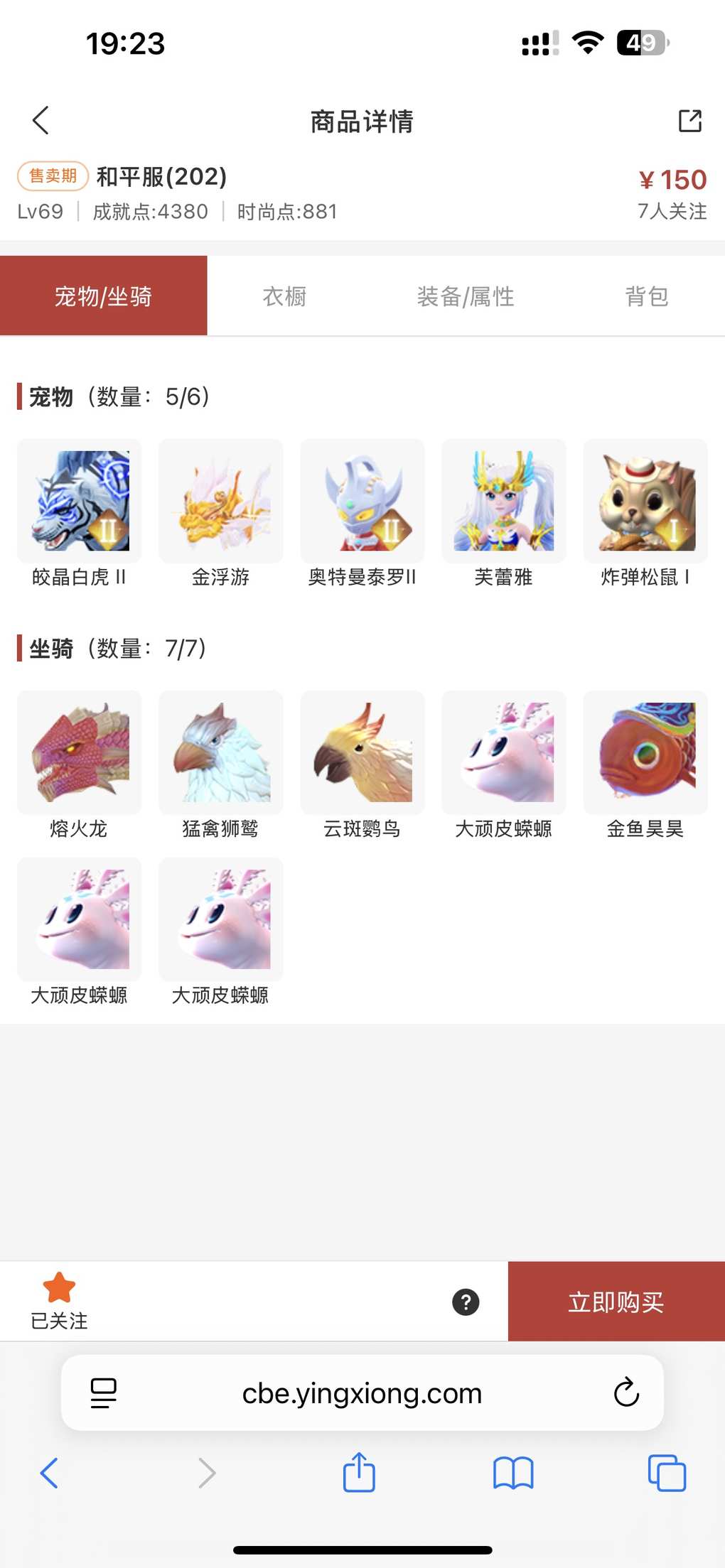Share this listing via the top-right icon

pos(689,121)
